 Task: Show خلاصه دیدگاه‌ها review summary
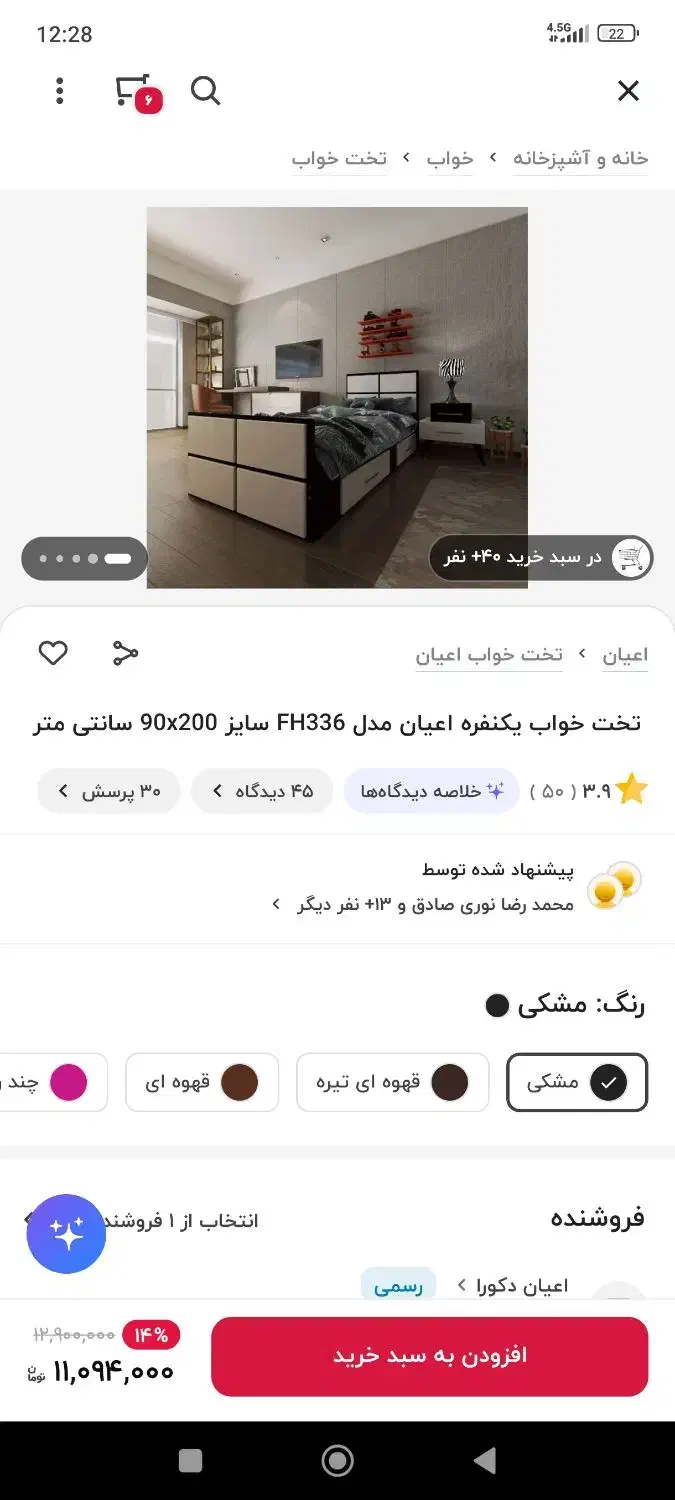432,791
